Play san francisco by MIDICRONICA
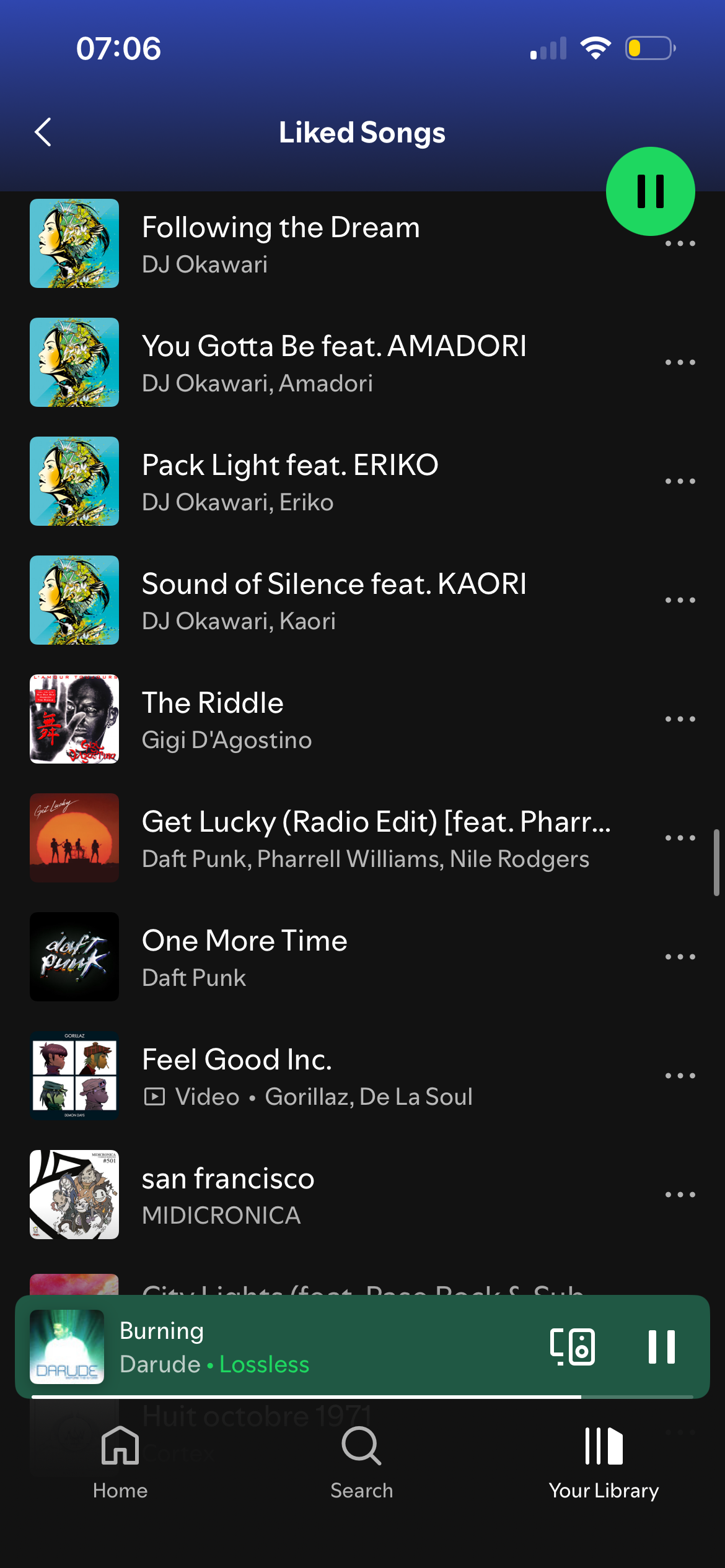725x1568 pixels. 227,1195
